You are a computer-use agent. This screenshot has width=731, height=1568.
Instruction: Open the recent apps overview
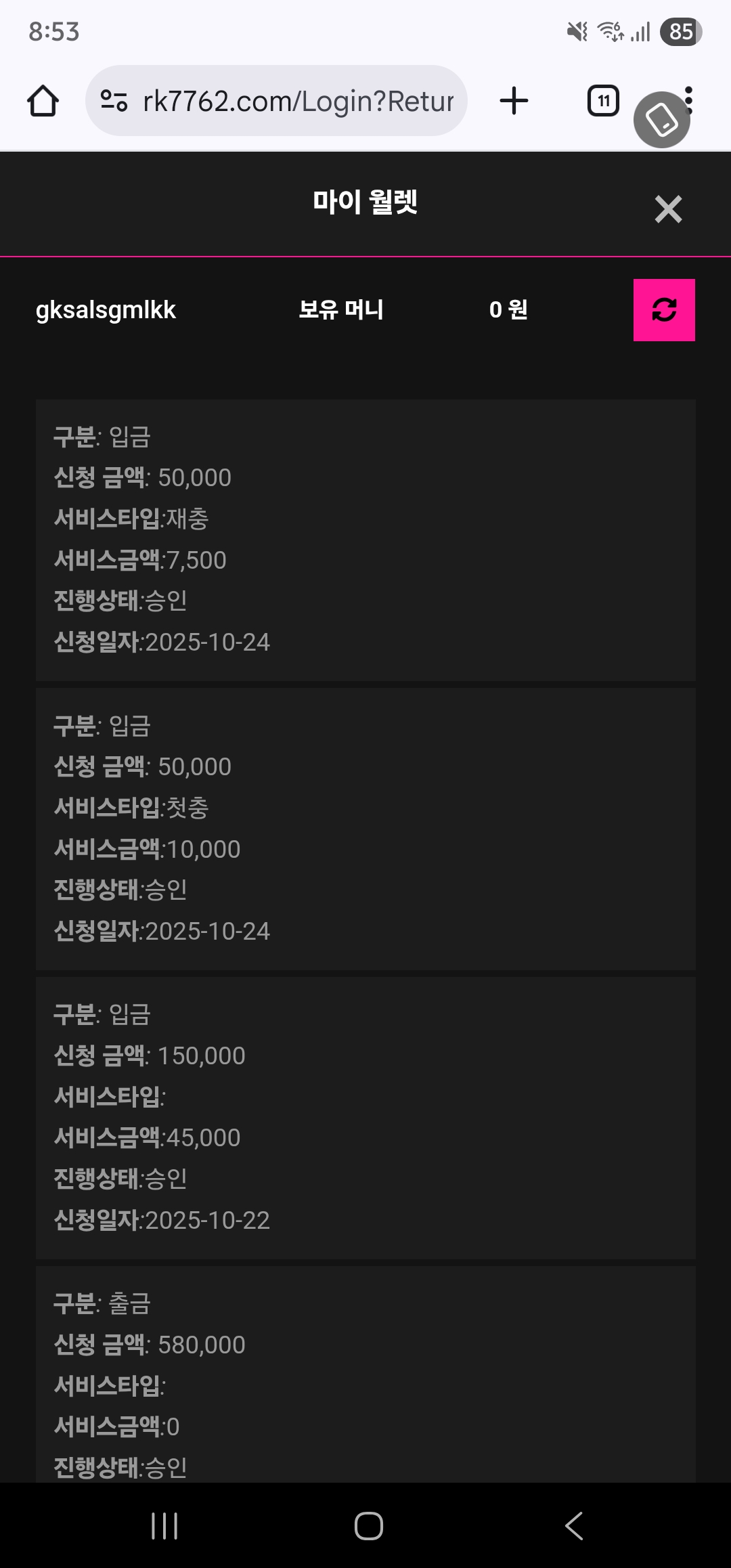click(164, 1526)
